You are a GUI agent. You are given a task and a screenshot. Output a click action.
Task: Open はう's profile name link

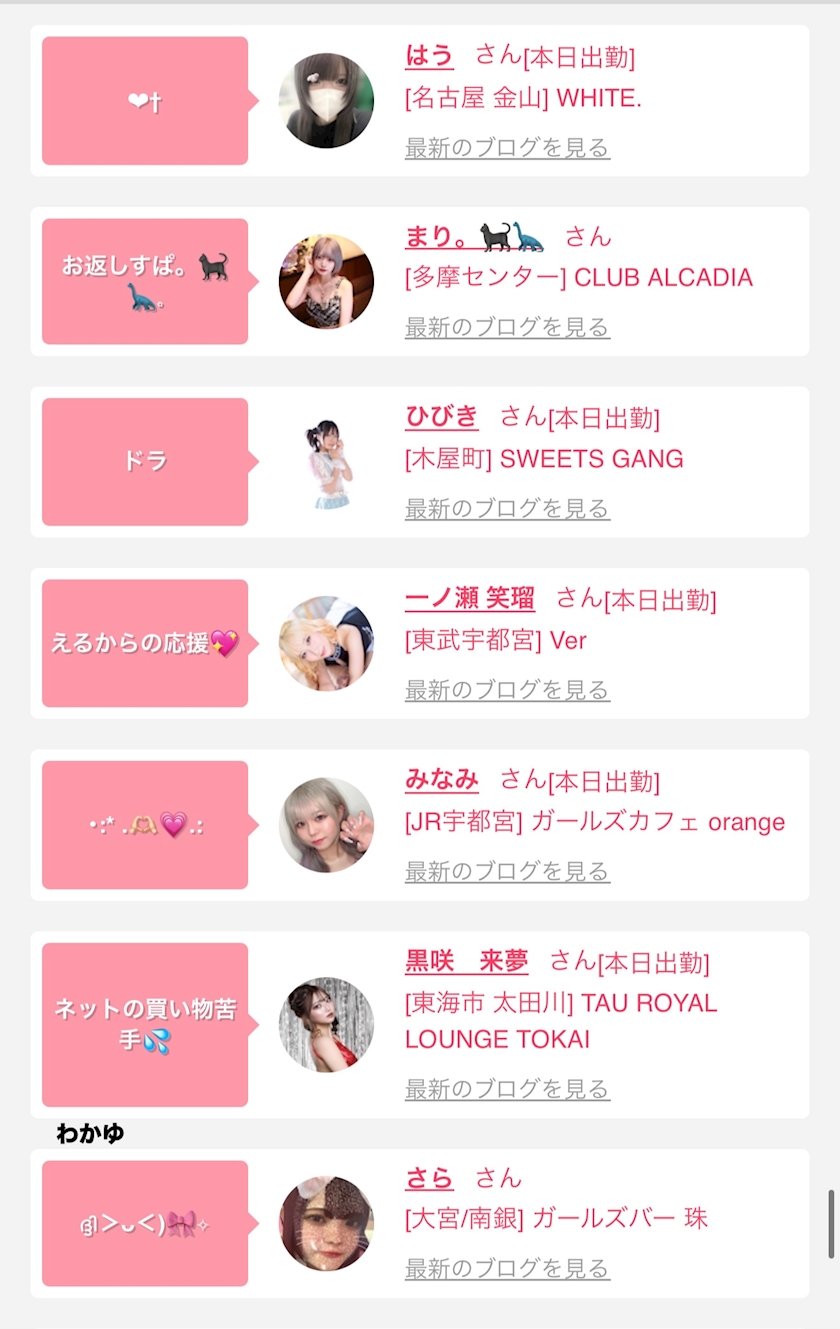[x=429, y=56]
